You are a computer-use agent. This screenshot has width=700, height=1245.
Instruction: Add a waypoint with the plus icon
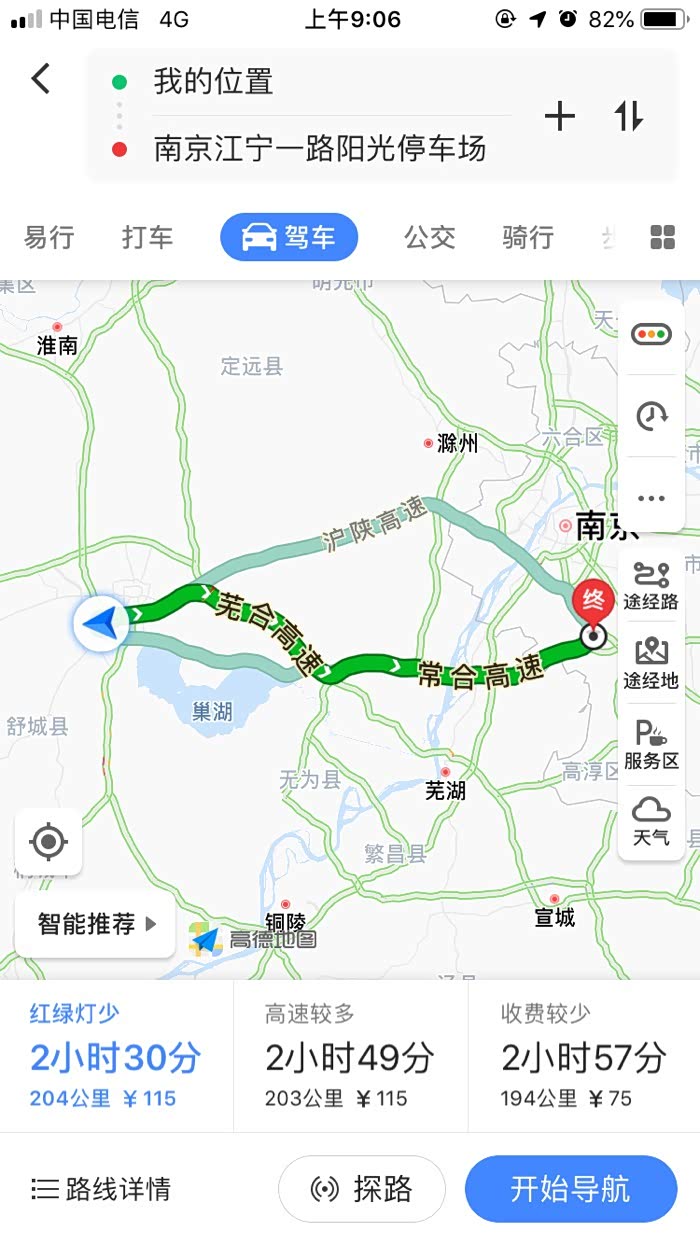pos(560,117)
